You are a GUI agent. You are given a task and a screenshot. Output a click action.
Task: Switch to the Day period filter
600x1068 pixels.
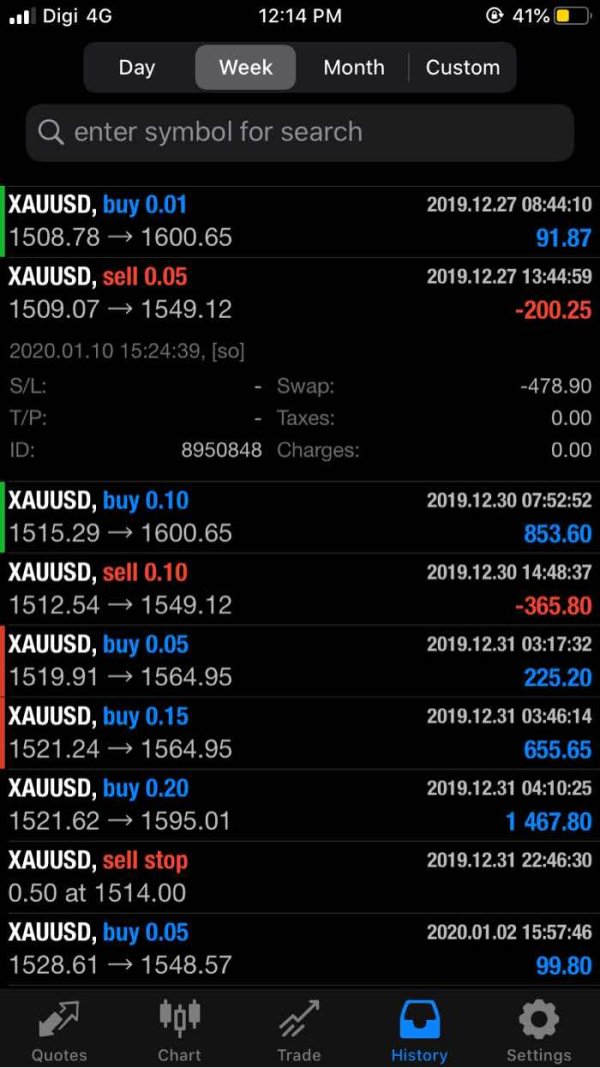(137, 68)
